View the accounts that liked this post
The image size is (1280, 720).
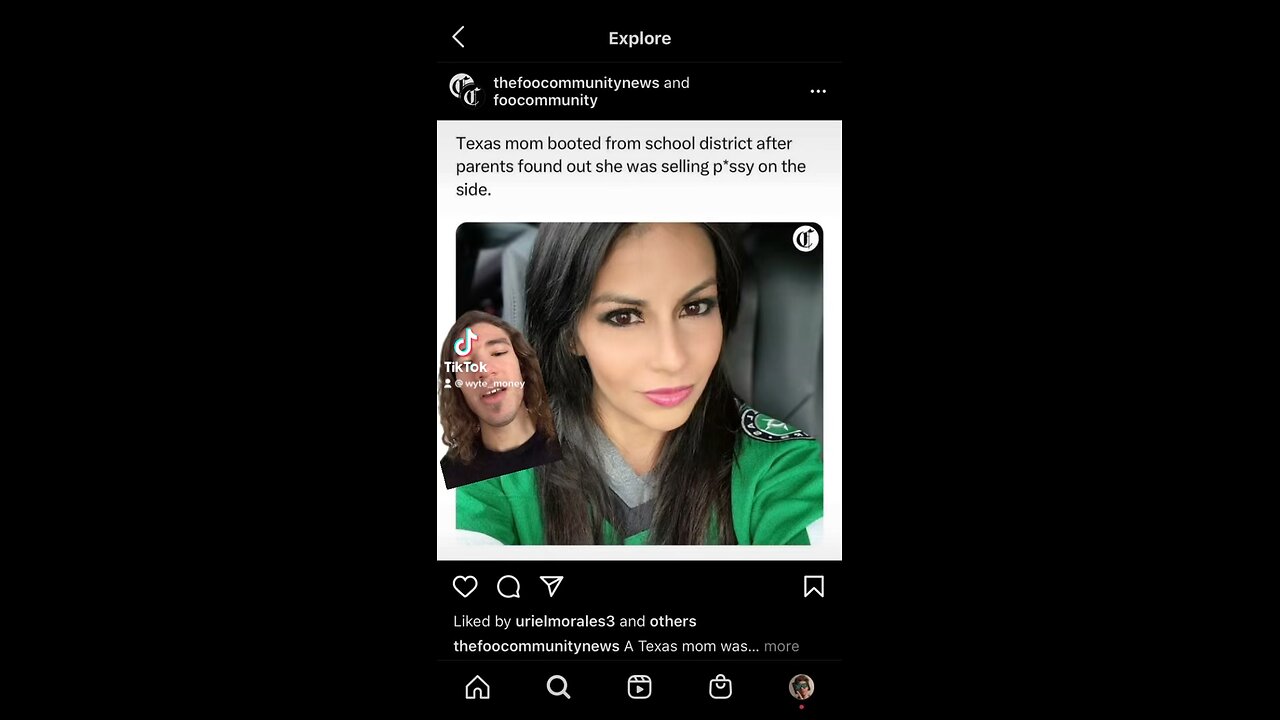click(x=672, y=621)
